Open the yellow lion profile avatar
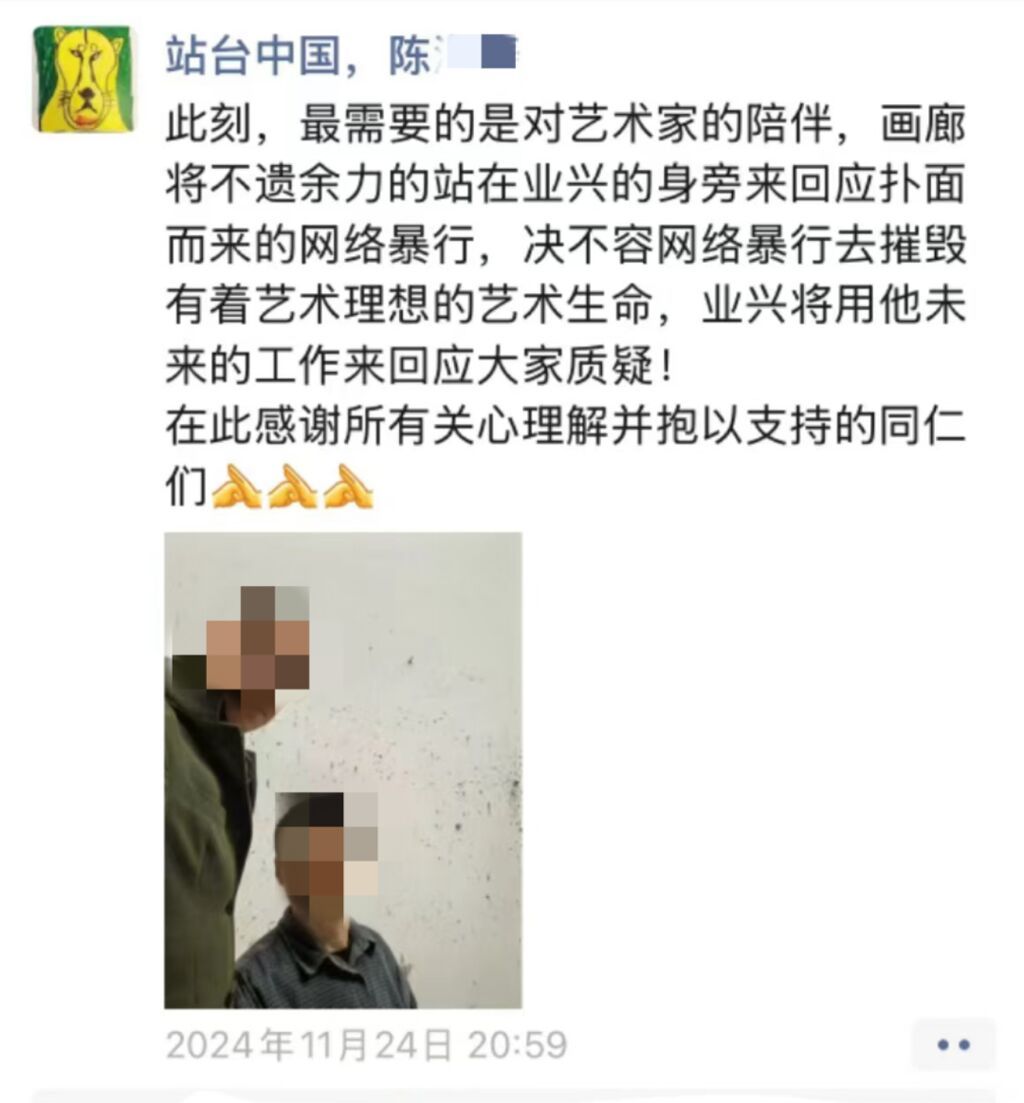Screen dimensions: 1024x1103 pyautogui.click(x=83, y=79)
